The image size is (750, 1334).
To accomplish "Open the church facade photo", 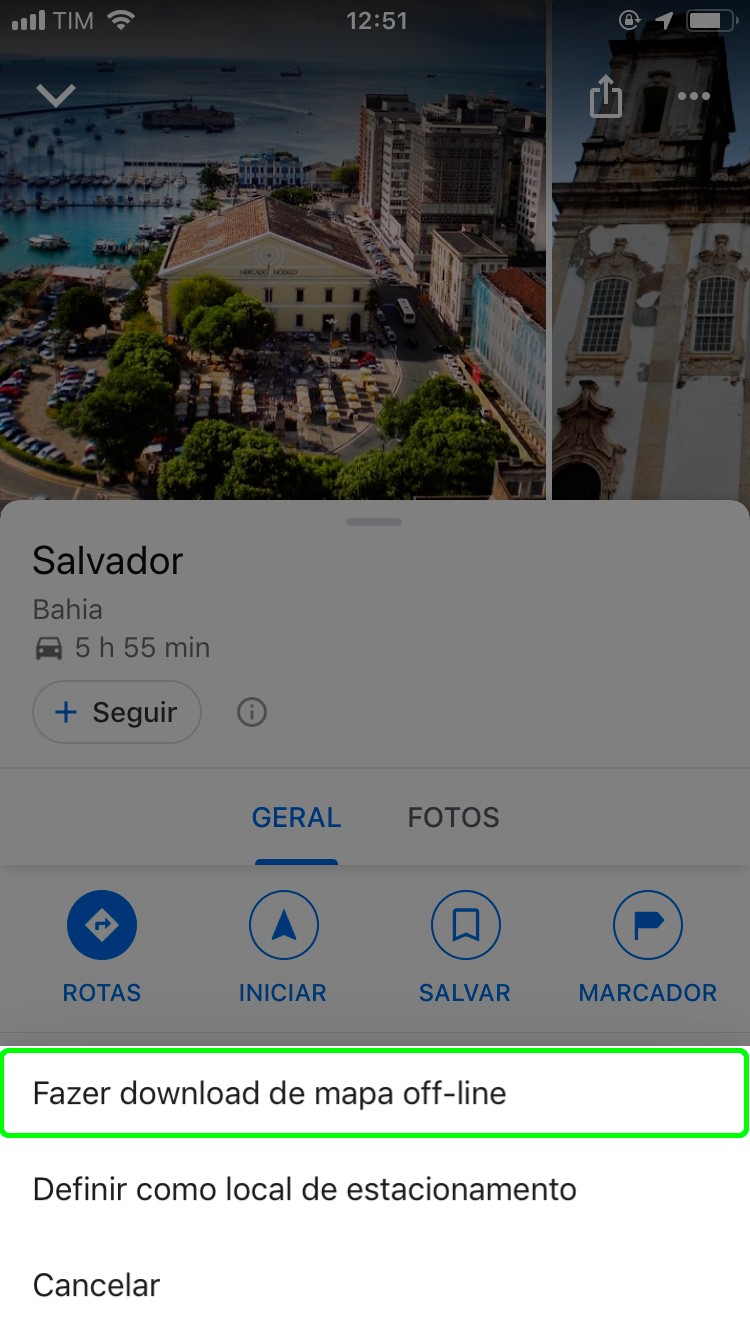I will [651, 300].
